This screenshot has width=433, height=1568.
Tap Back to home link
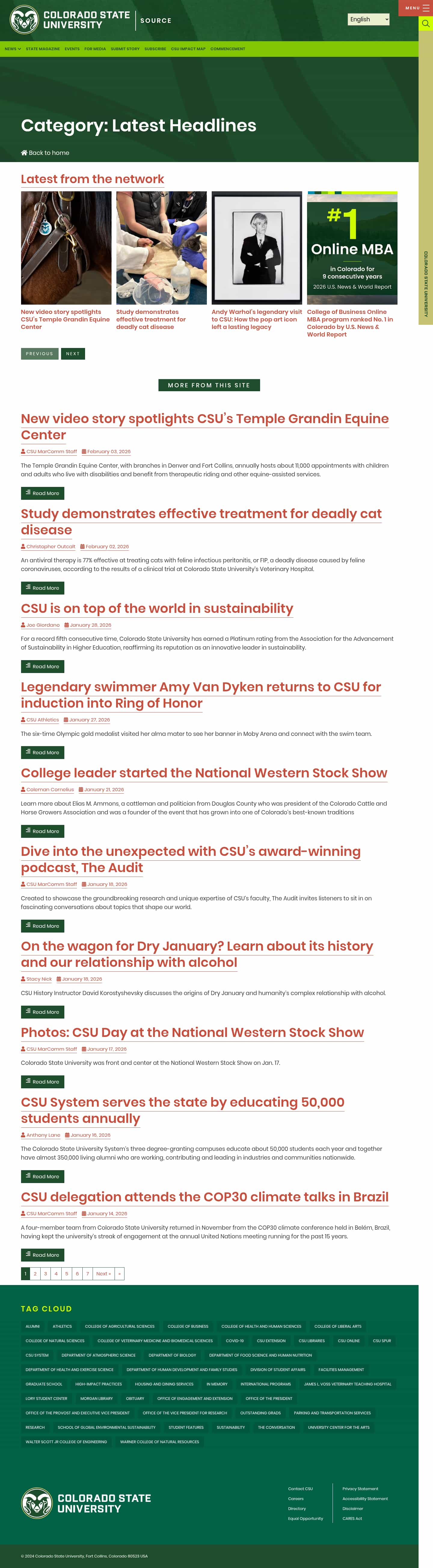coord(45,153)
